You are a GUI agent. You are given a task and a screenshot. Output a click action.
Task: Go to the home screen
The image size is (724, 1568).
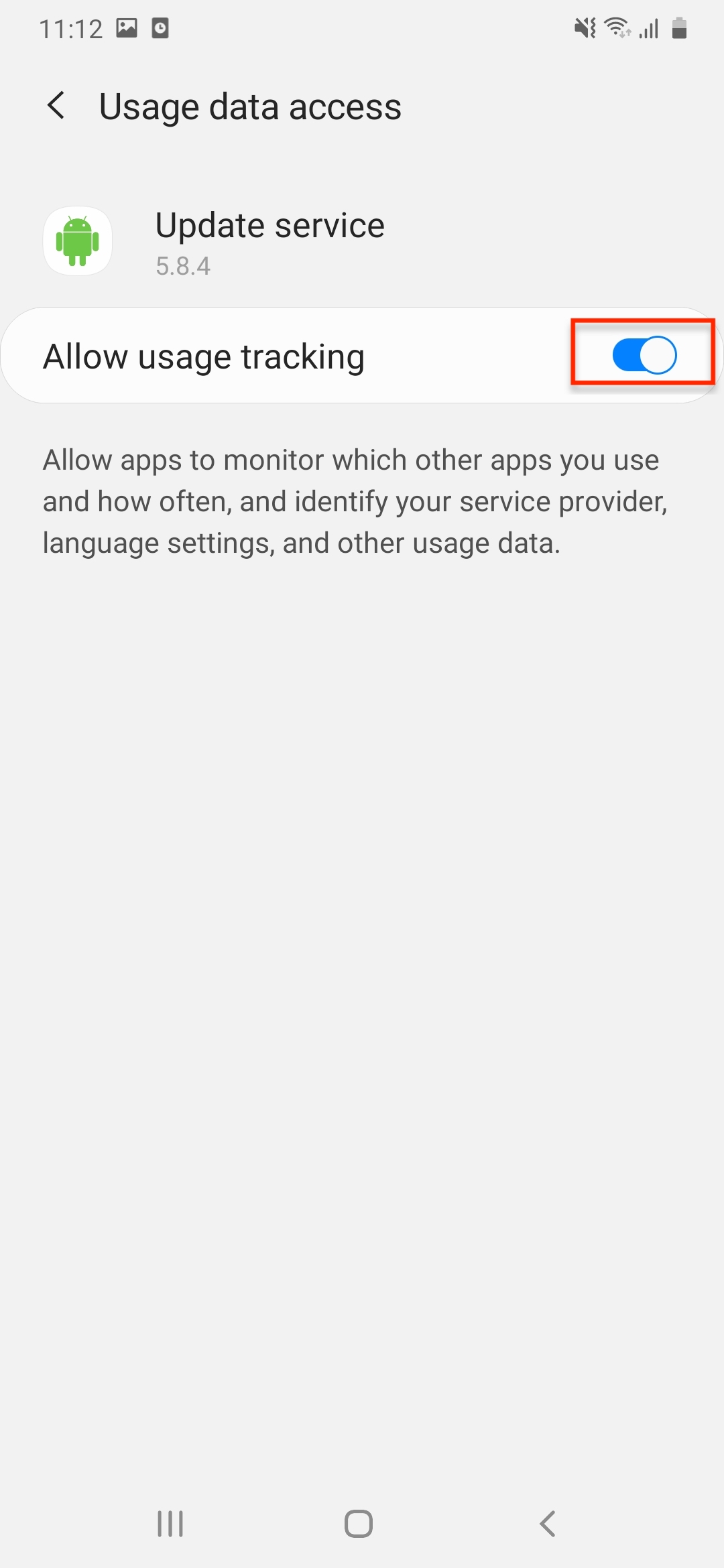(359, 1523)
